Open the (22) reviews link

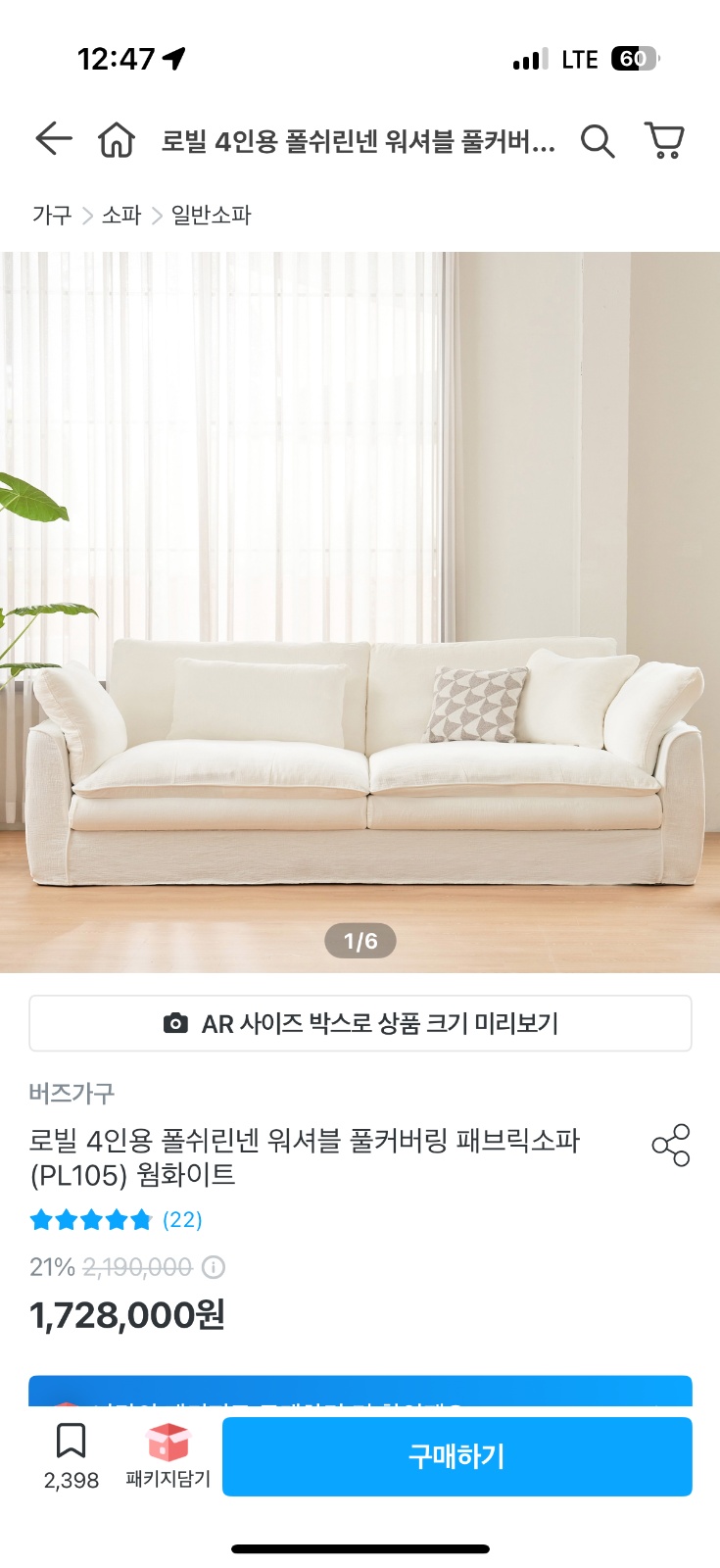[181, 1219]
